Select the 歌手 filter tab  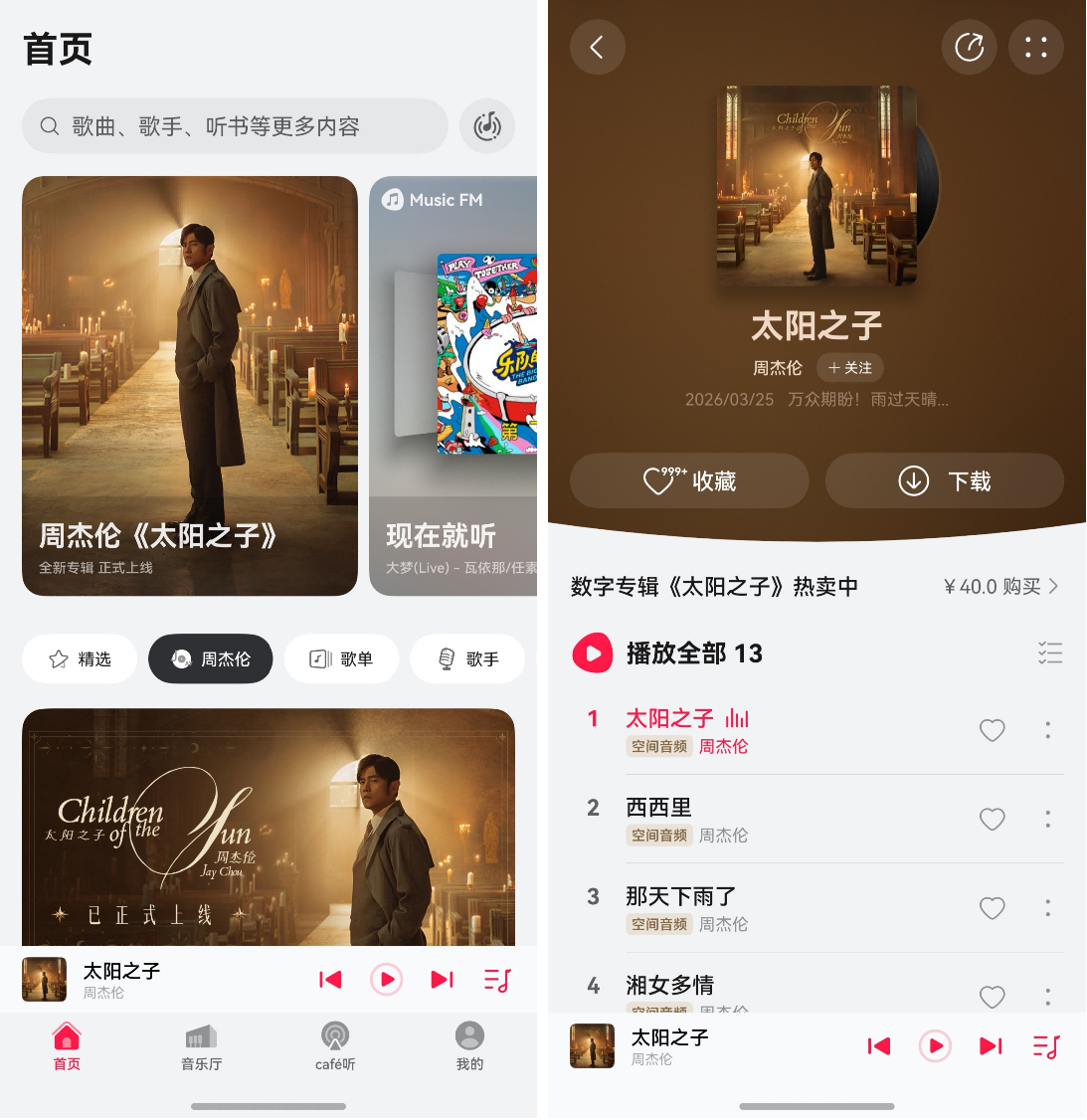pyautogui.click(x=467, y=658)
